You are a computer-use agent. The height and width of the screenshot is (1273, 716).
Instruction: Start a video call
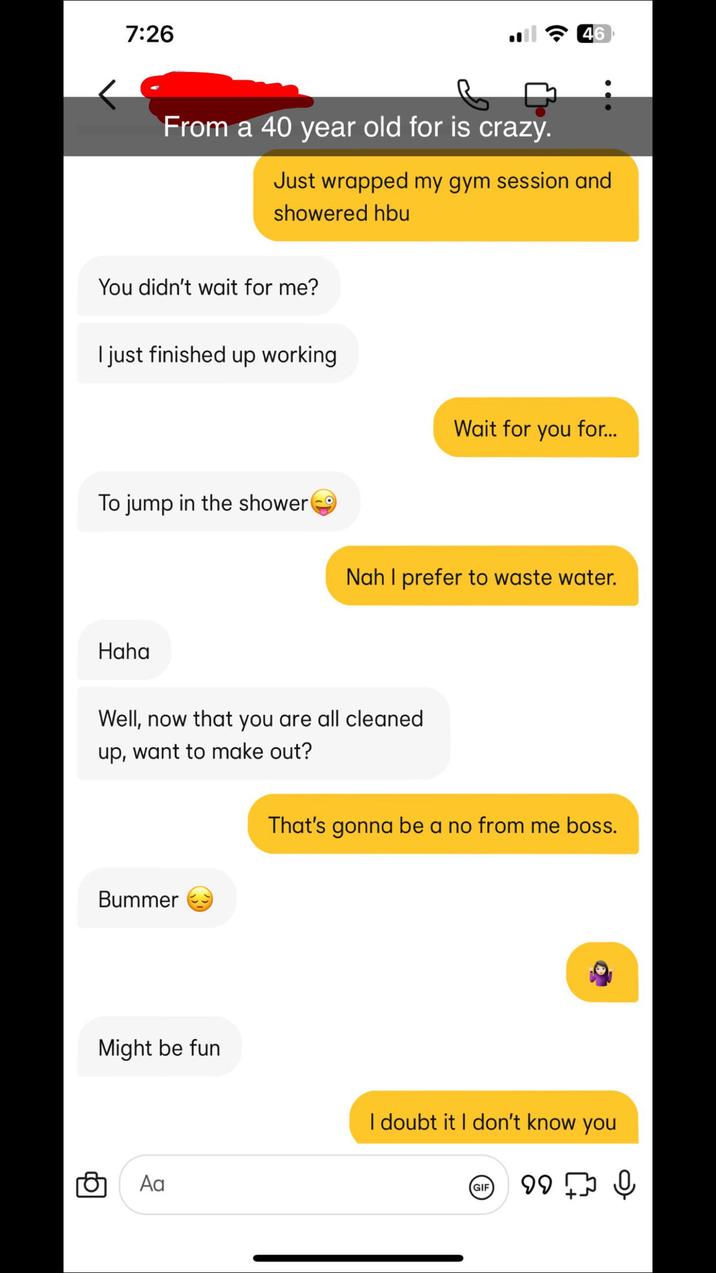click(x=540, y=96)
